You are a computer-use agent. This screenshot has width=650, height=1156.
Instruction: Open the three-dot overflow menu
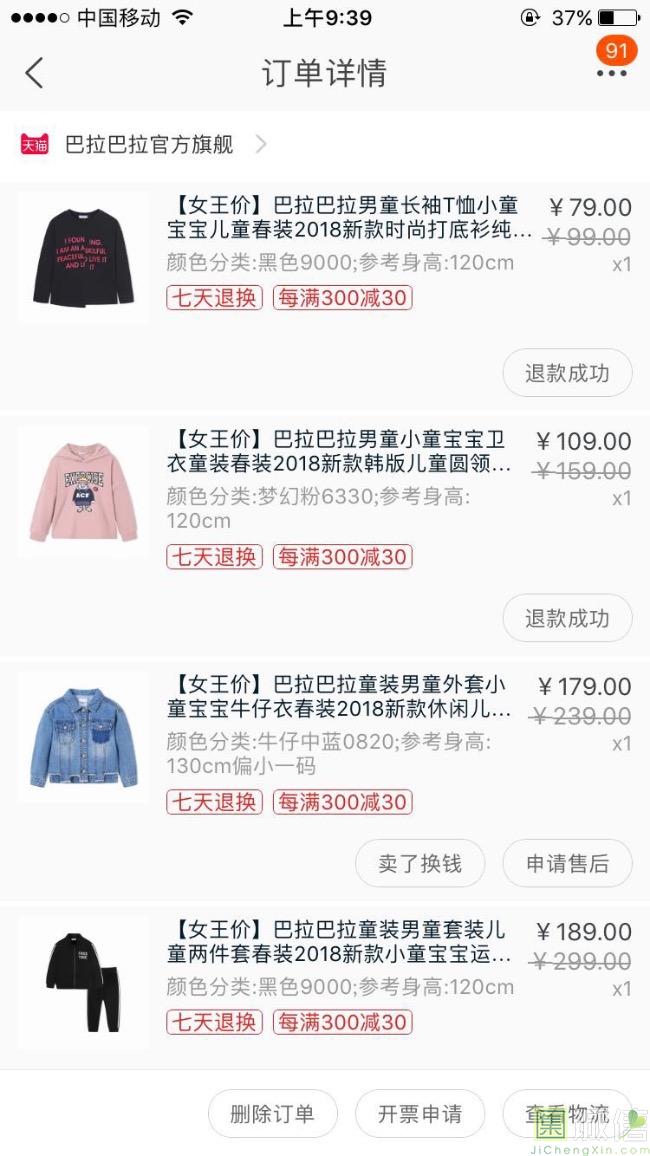611,73
